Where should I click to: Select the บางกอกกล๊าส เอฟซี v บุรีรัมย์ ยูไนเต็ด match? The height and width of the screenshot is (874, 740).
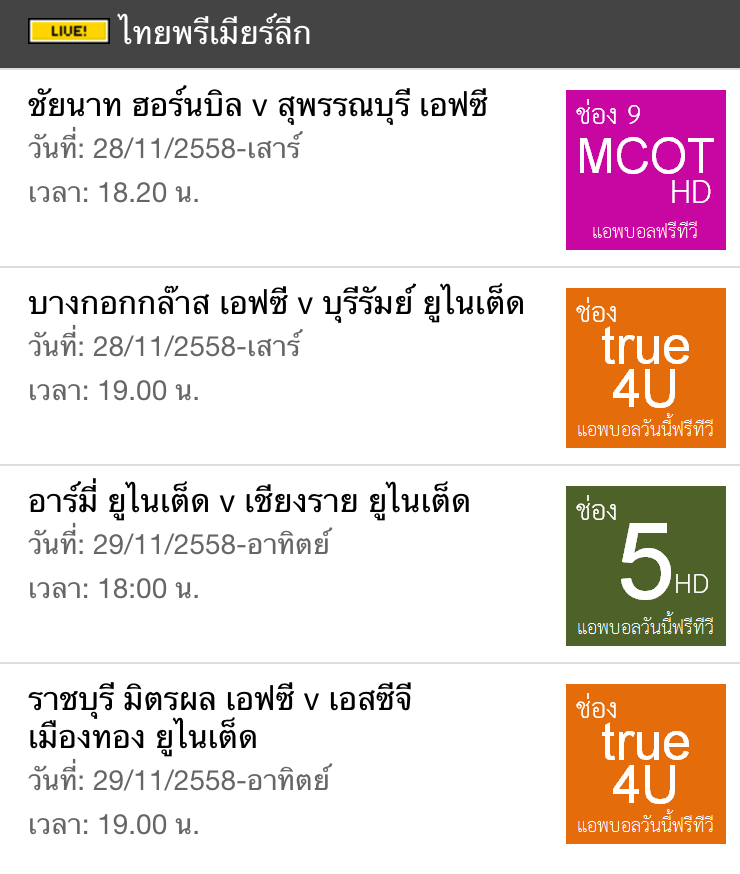pos(276,303)
